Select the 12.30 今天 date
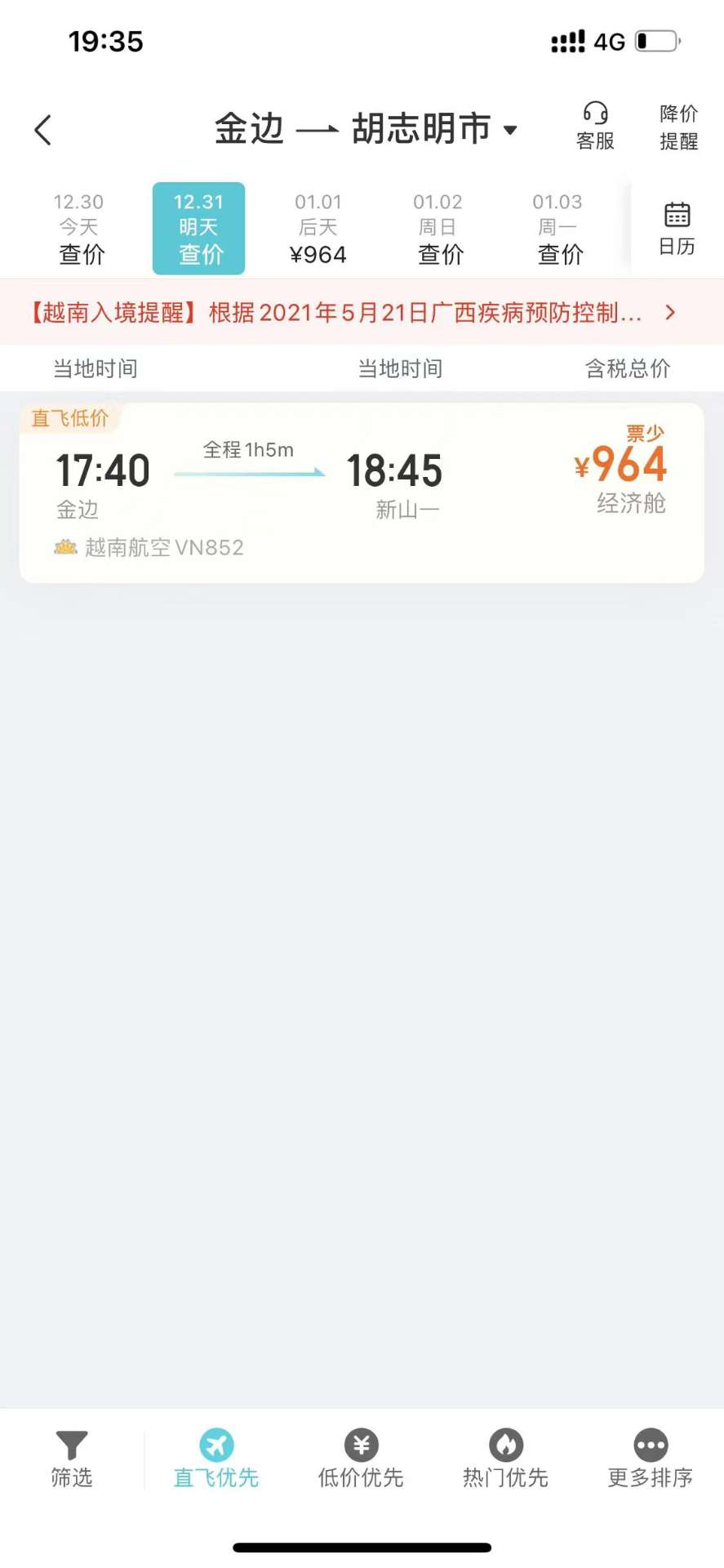 [x=79, y=229]
